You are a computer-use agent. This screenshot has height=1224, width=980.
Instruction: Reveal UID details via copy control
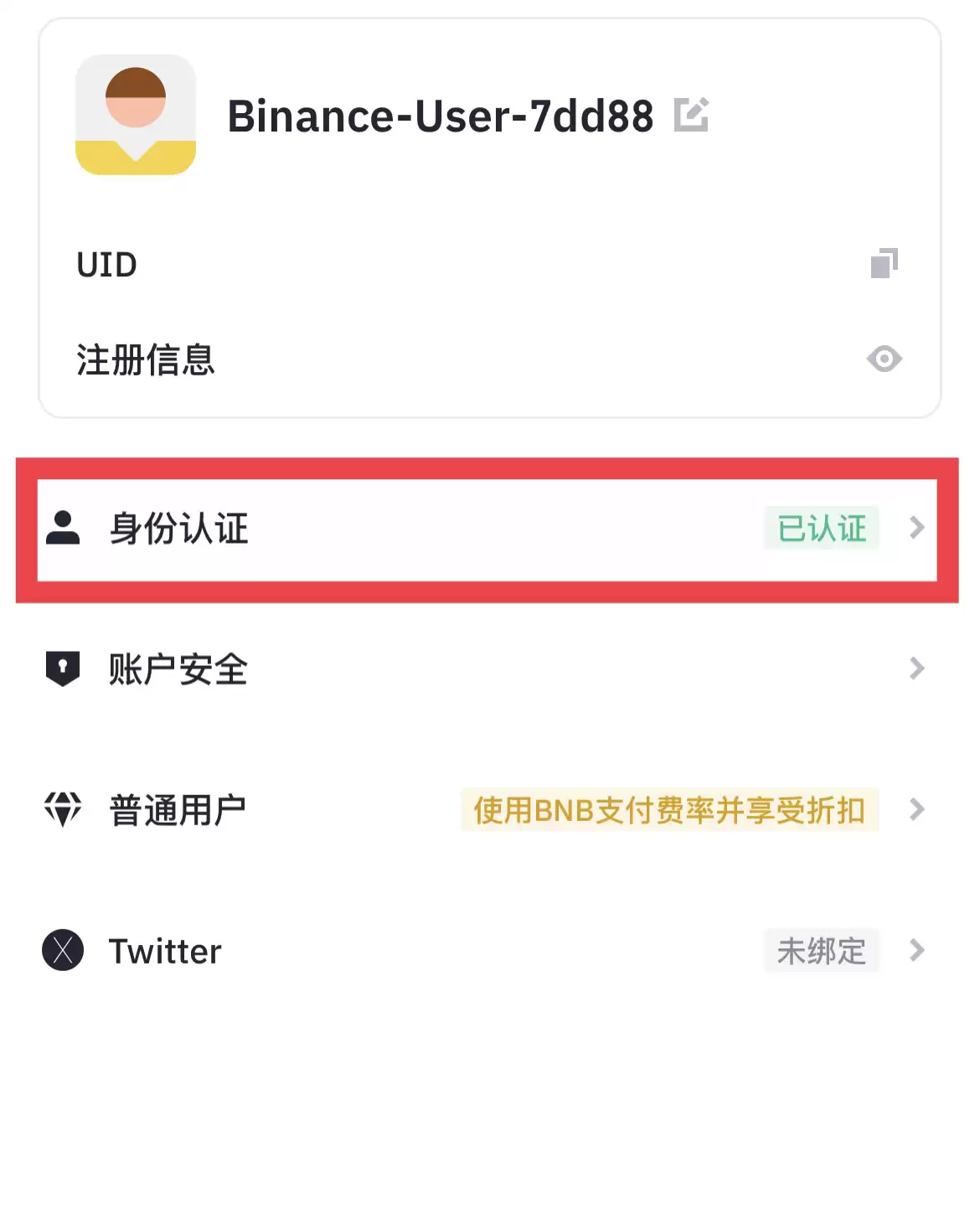pos(884,264)
